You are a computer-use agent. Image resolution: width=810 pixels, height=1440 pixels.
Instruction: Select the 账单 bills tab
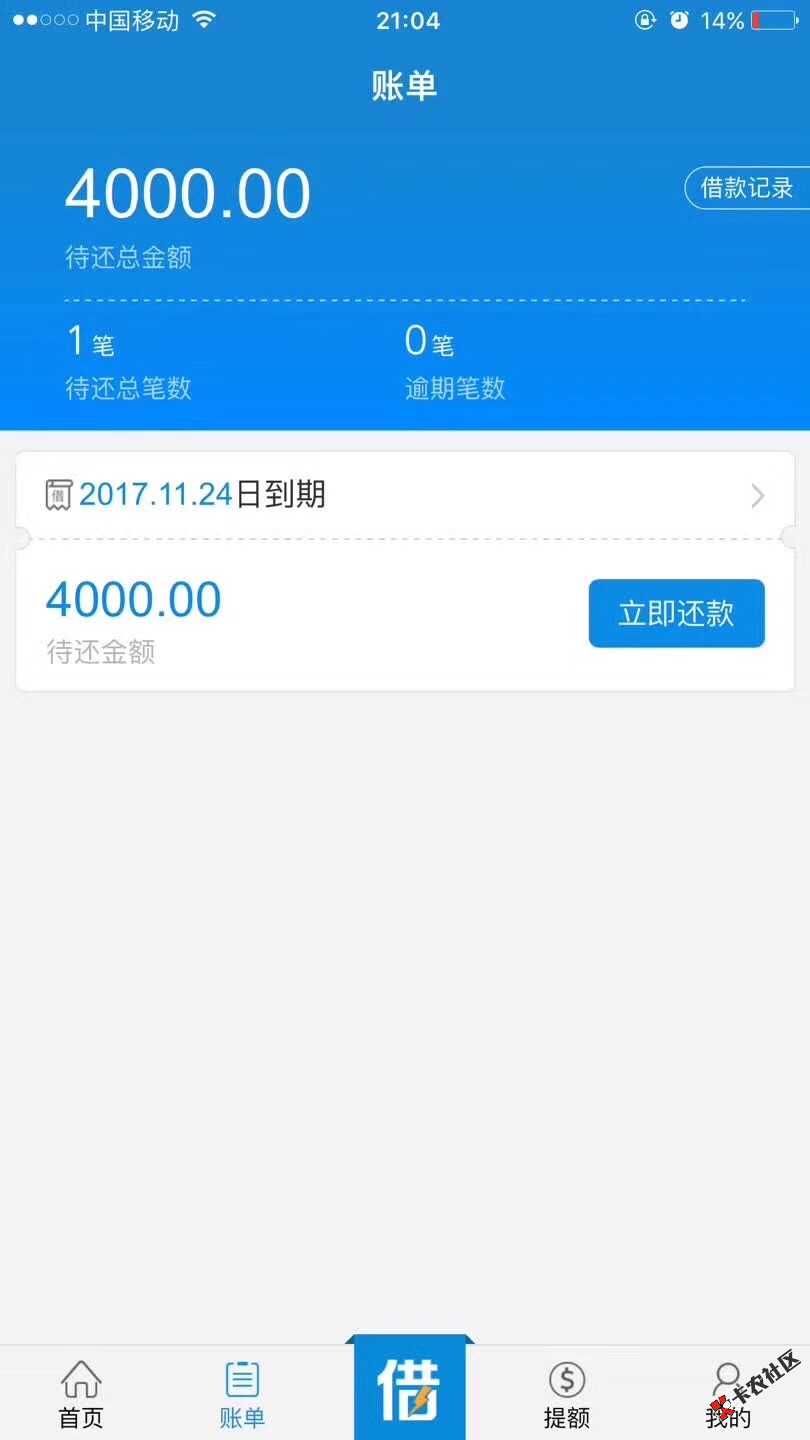(242, 1393)
